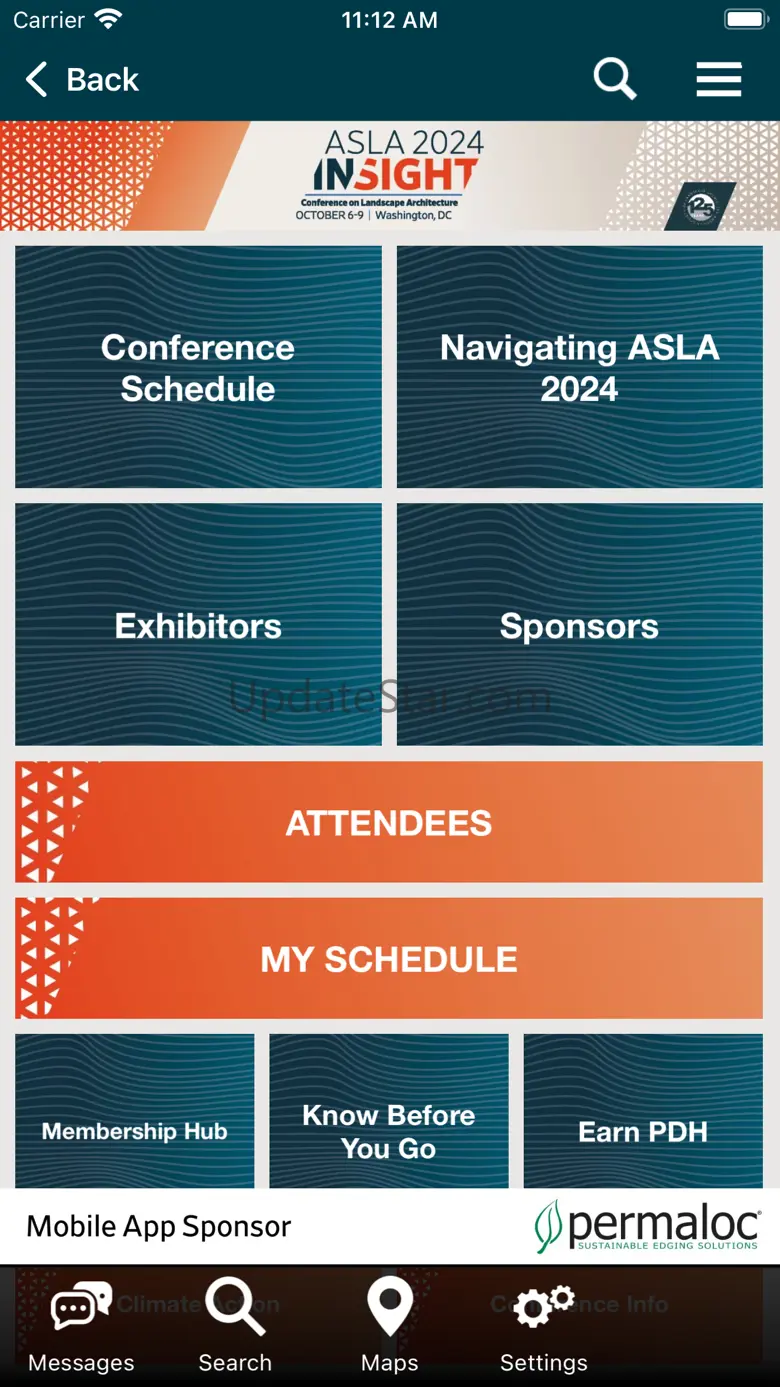This screenshot has width=780, height=1387.
Task: Tap the permaloc Mobile App Sponsor banner
Action: pyautogui.click(x=389, y=1227)
